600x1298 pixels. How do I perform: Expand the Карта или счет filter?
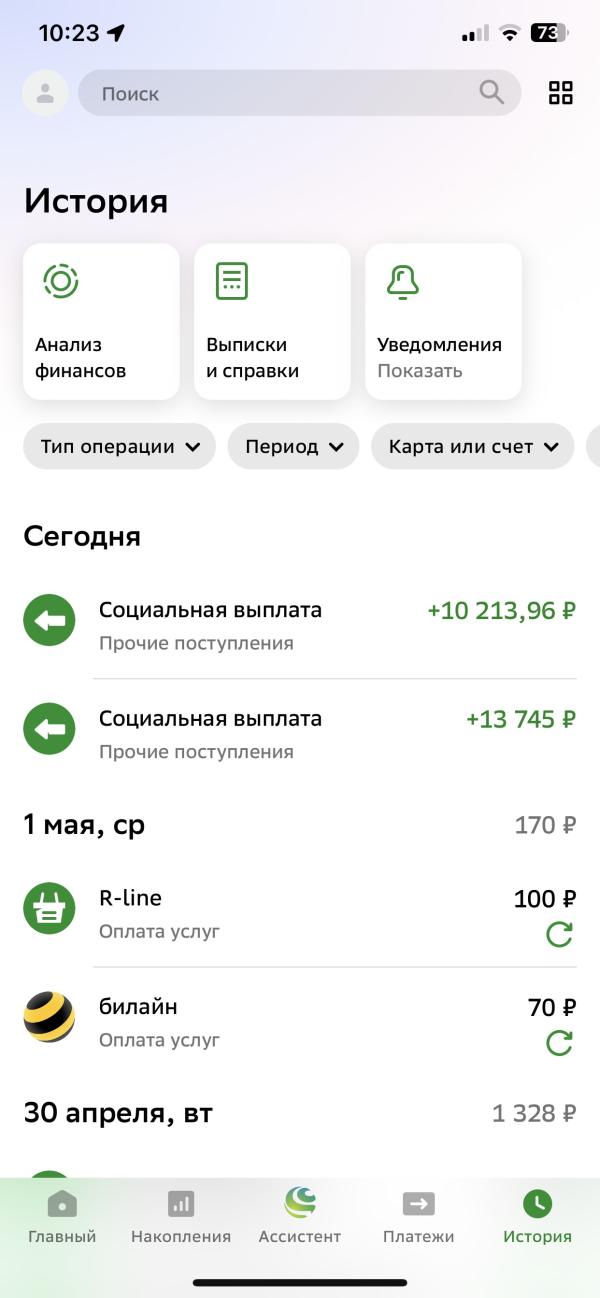(x=472, y=447)
